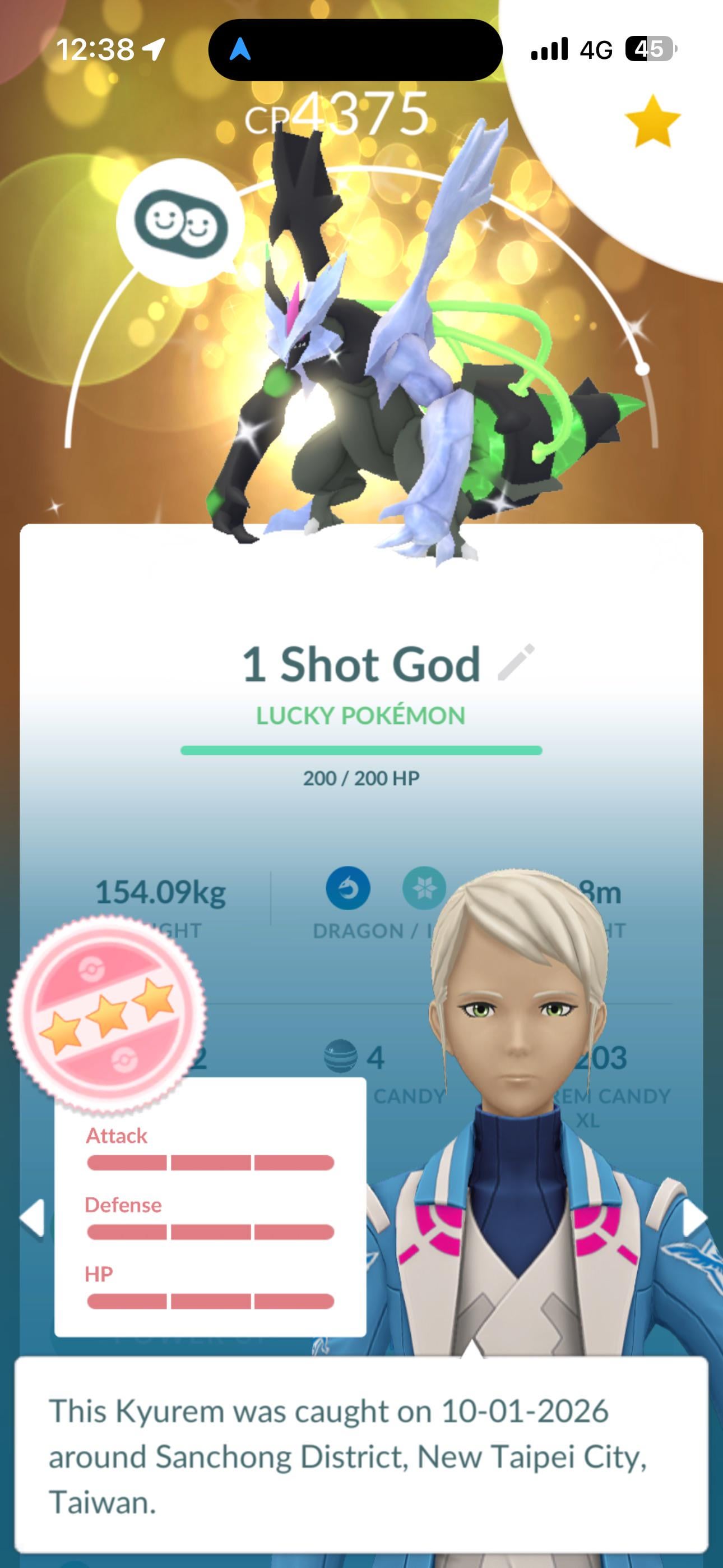Open the buddy smiley faces bubble
The width and height of the screenshot is (723, 1568).
coord(180,223)
